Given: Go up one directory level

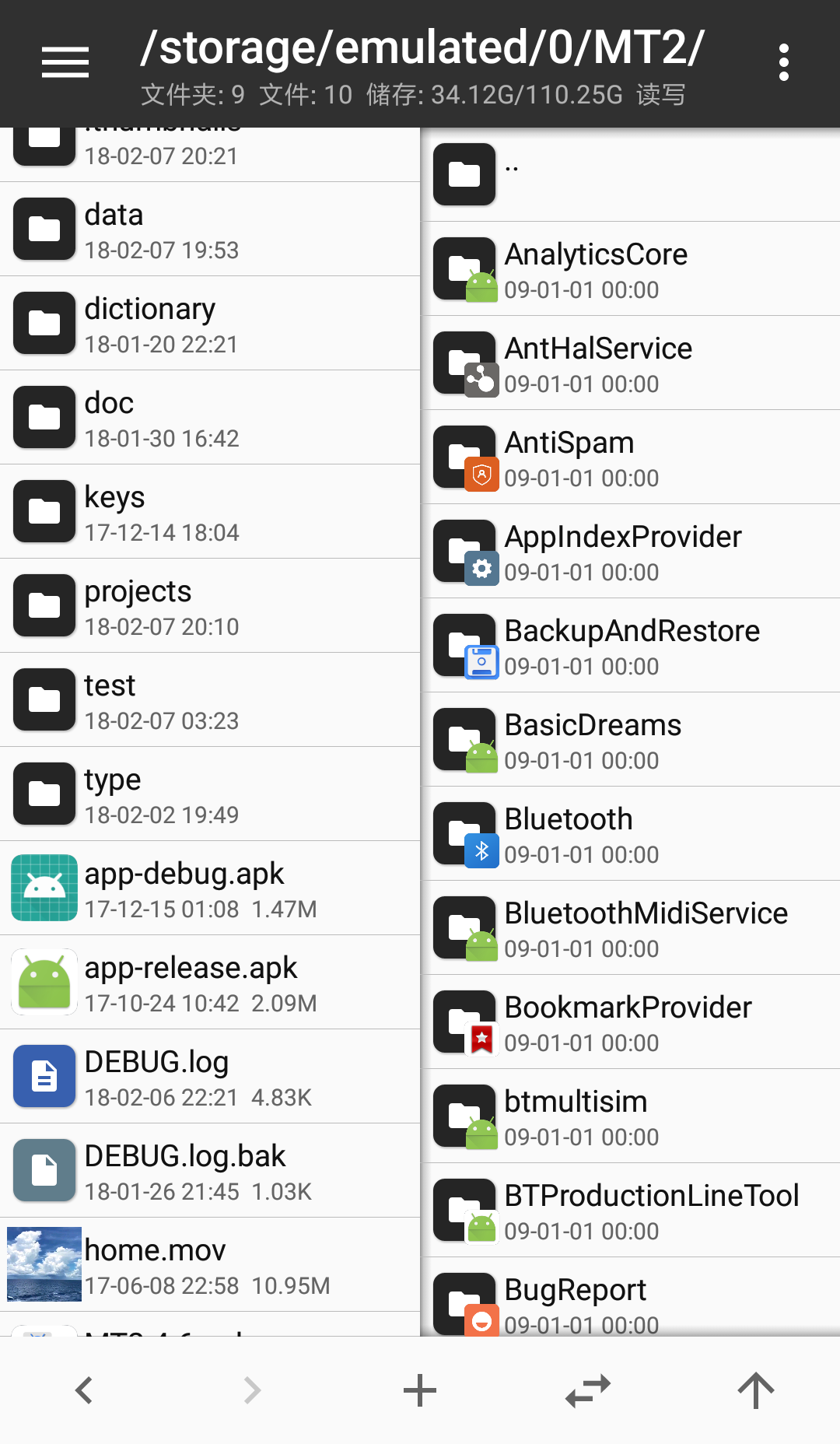Looking at the screenshot, I should (x=755, y=1390).
